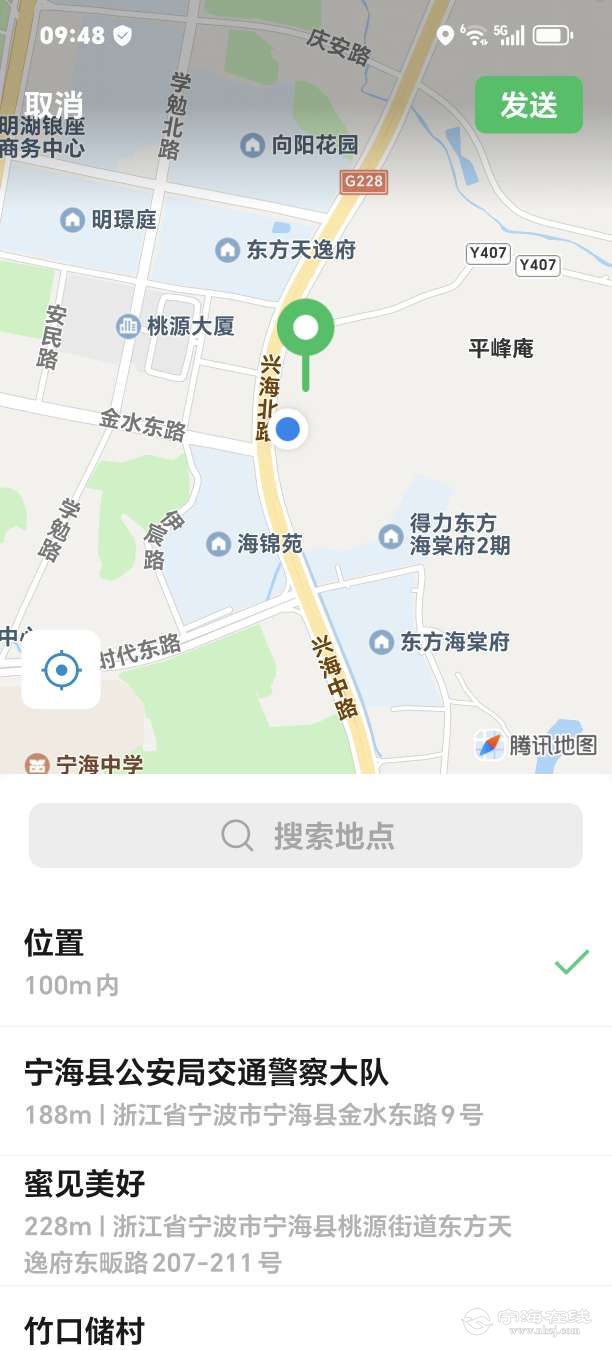Tap 取消 to cancel location sharing
612x1350 pixels.
point(54,105)
